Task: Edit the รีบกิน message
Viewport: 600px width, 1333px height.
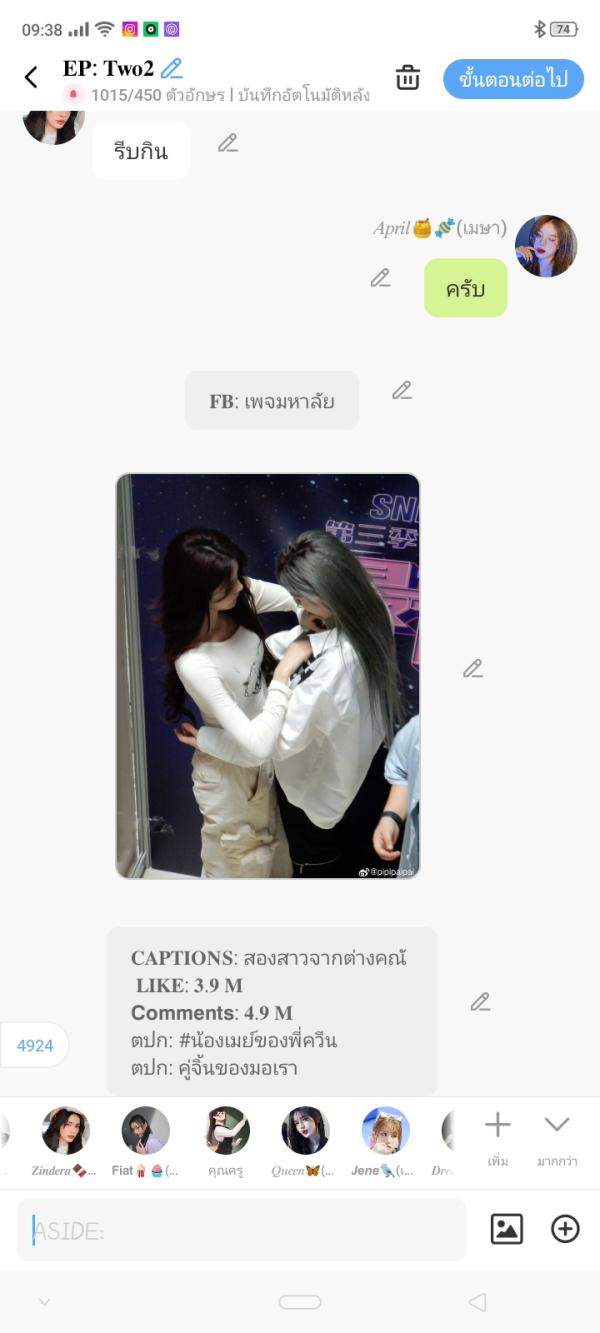Action: pos(228,143)
